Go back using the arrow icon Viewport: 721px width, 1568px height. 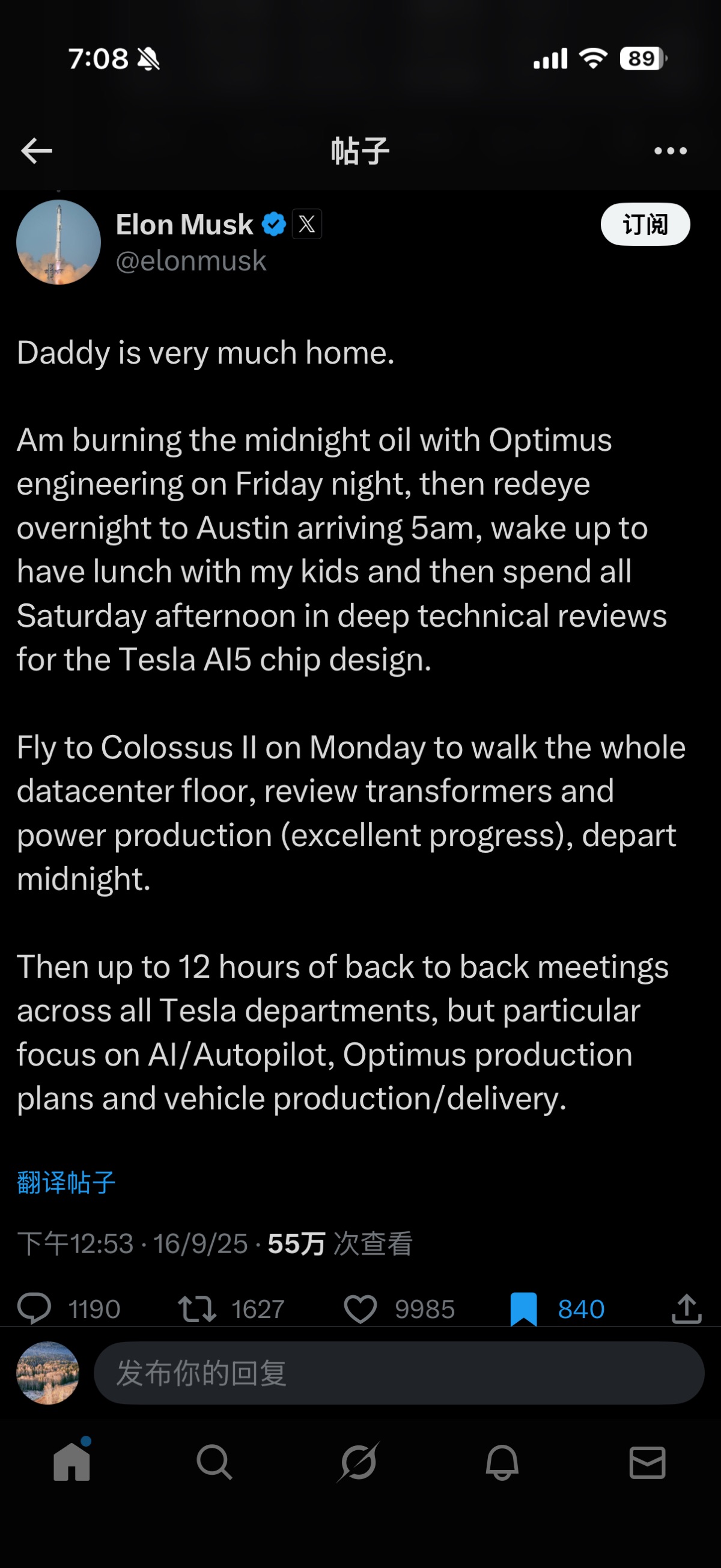pos(37,150)
